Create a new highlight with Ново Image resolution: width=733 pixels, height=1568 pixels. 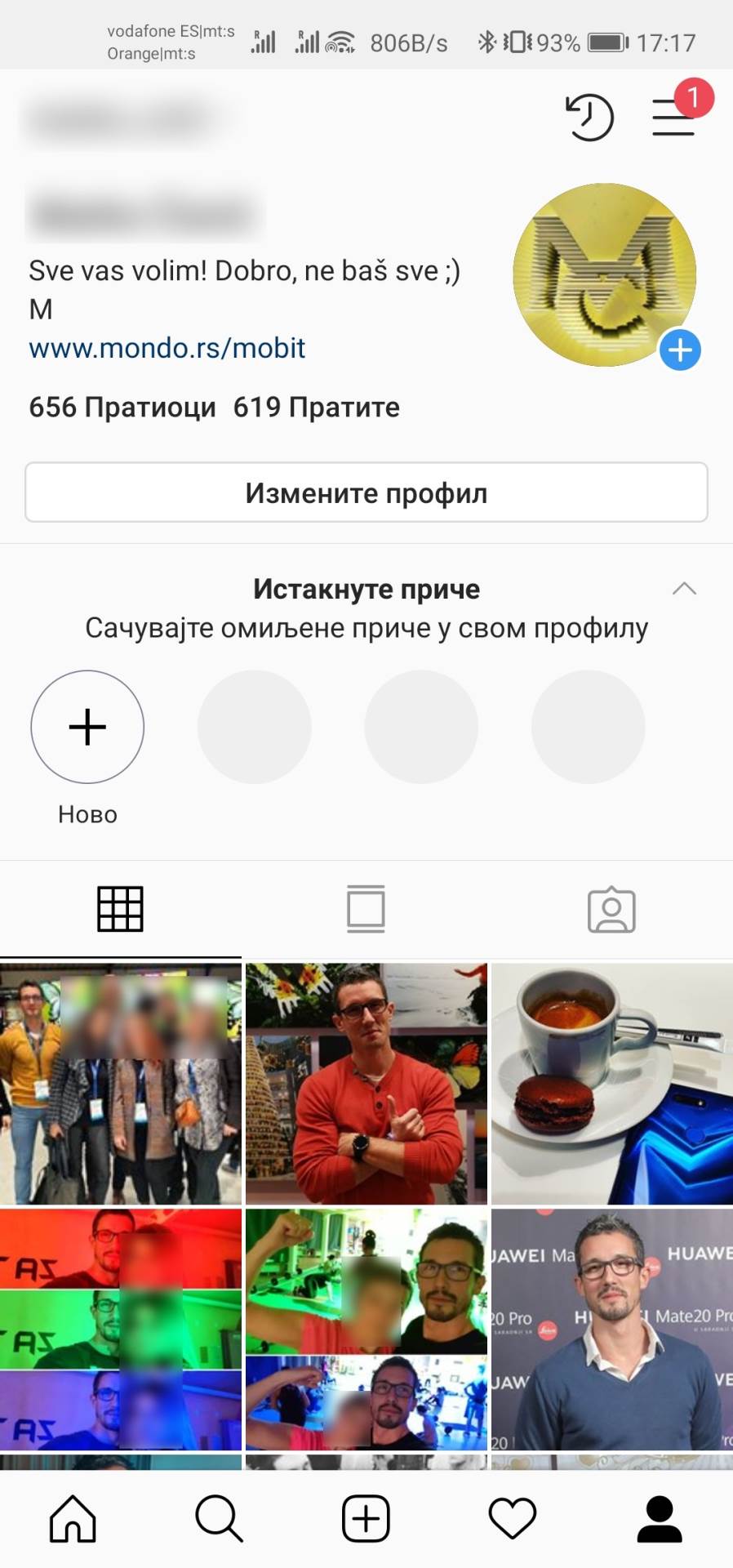coord(87,728)
